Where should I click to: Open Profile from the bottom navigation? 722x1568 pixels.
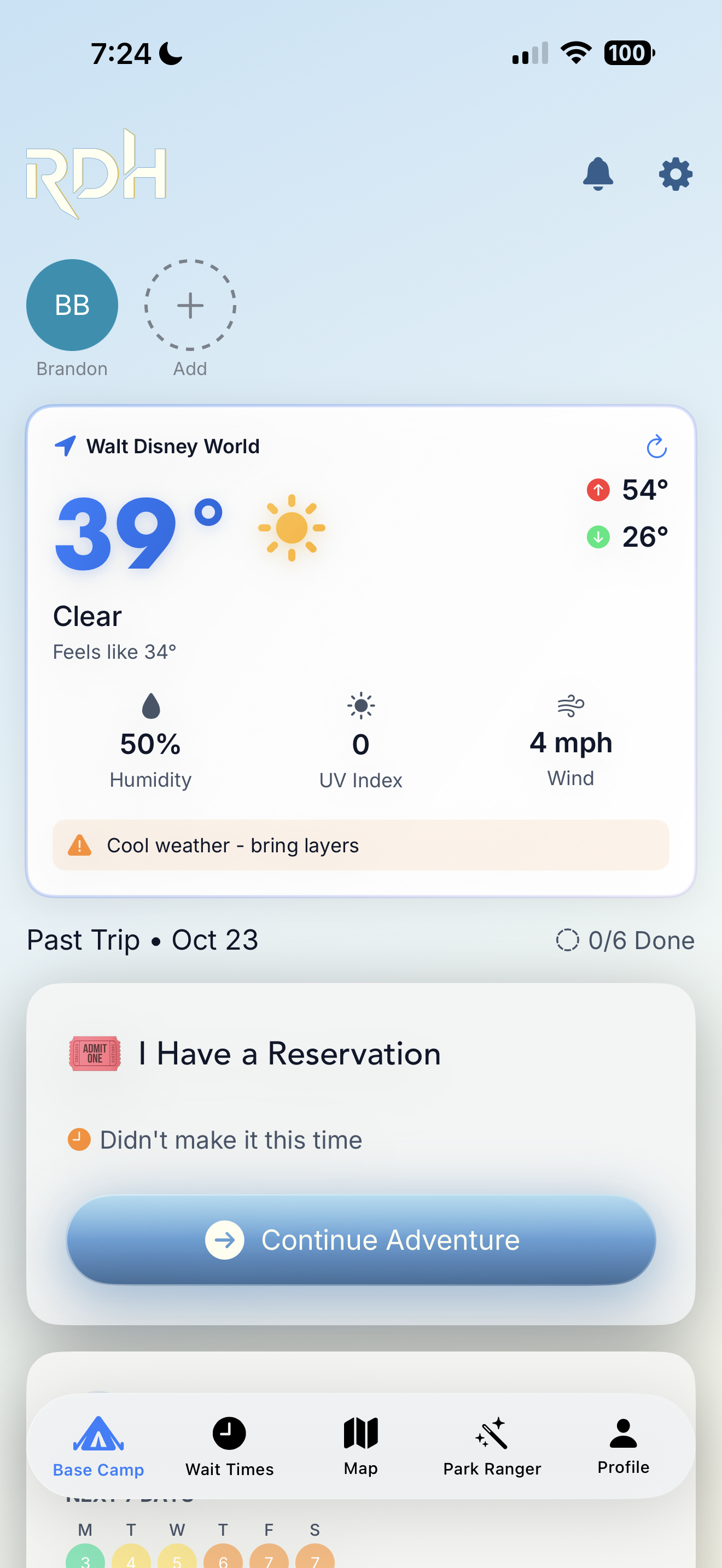coord(622,1433)
